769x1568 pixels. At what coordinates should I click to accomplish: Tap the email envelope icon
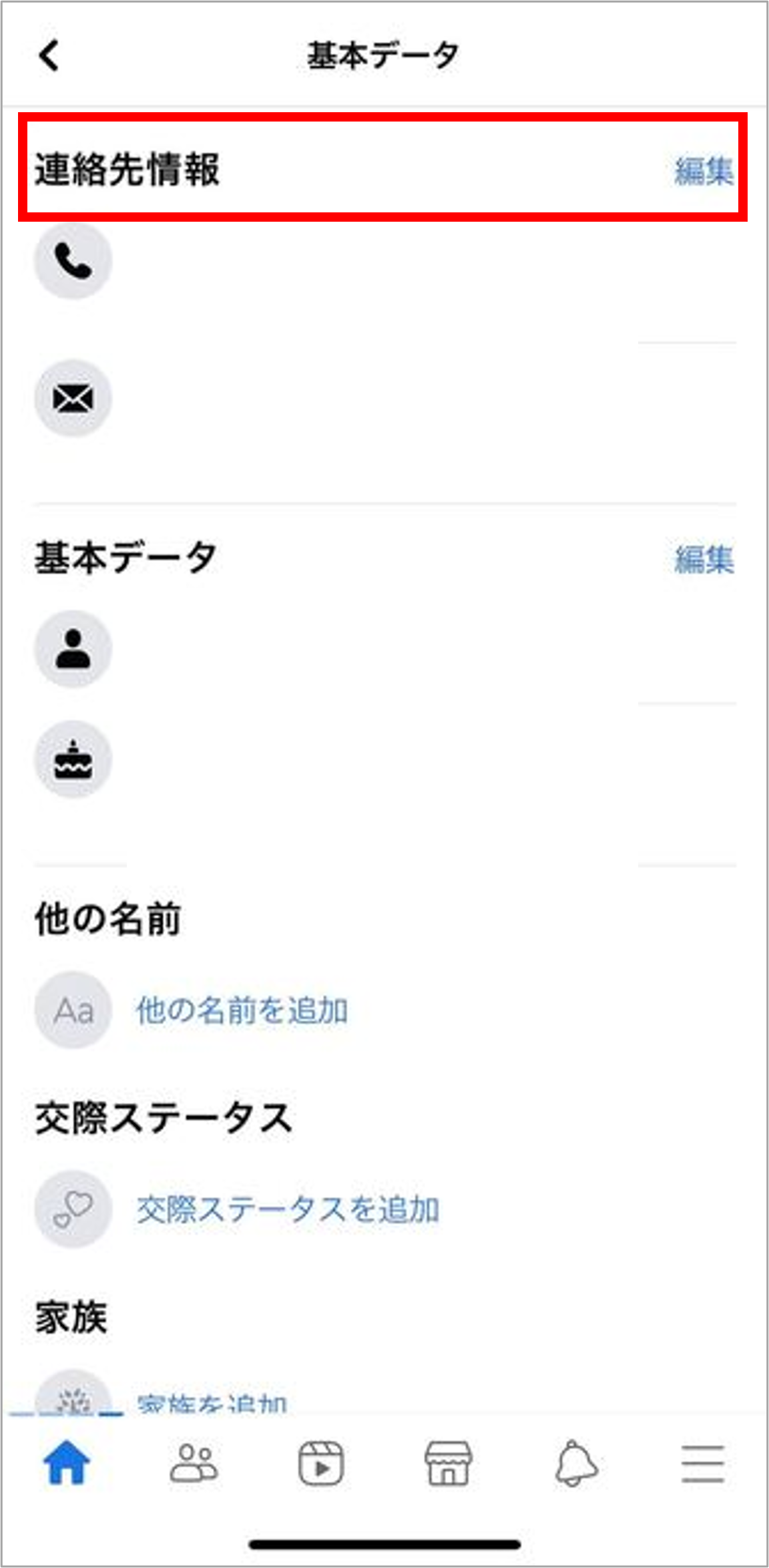click(73, 397)
